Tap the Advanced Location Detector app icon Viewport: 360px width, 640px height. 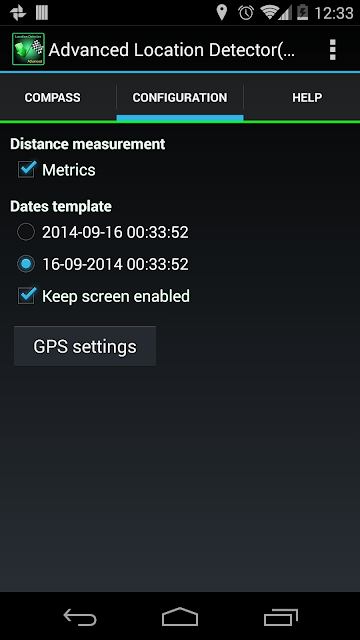point(28,49)
